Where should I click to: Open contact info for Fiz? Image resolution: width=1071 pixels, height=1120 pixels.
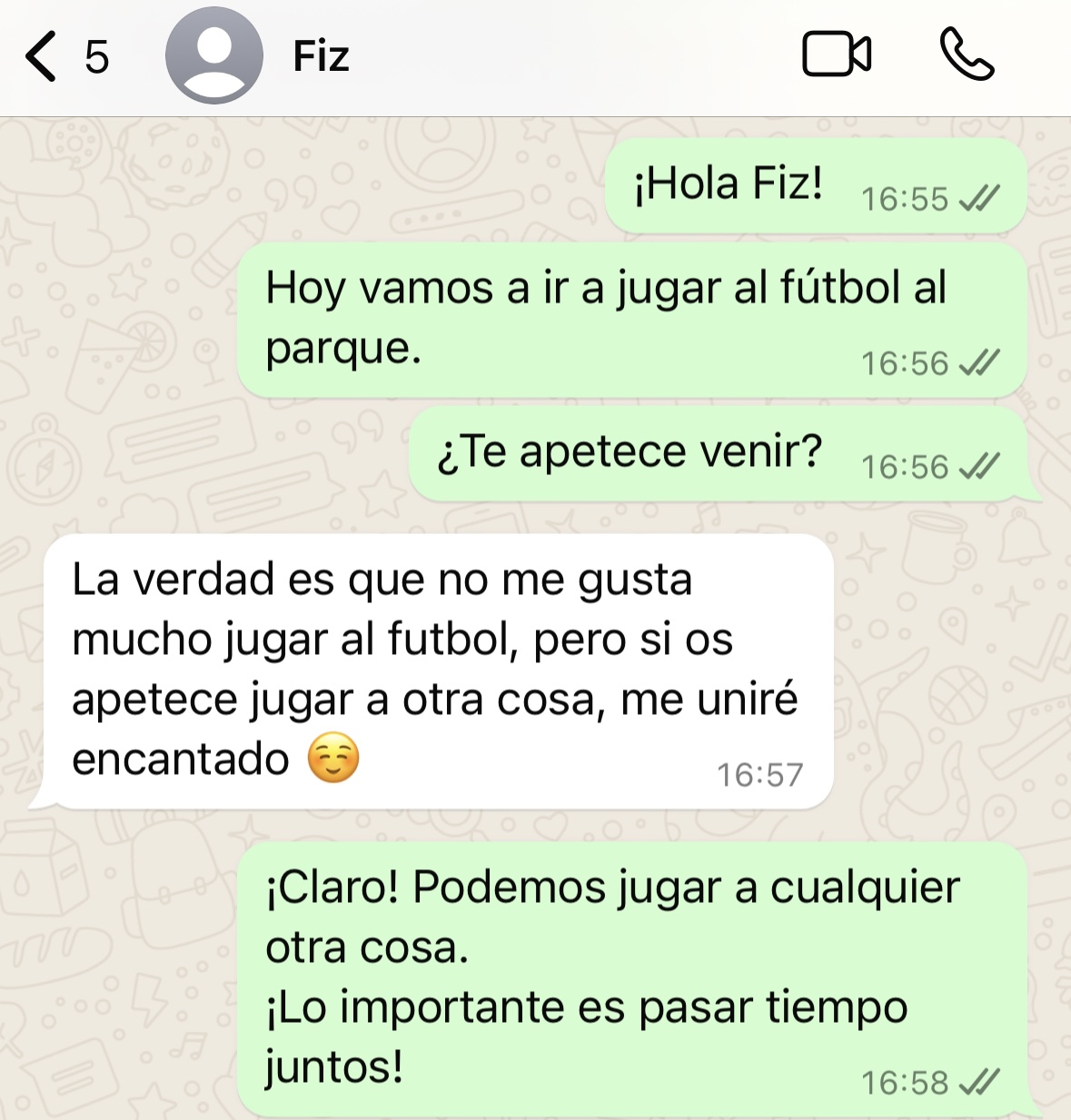322,56
